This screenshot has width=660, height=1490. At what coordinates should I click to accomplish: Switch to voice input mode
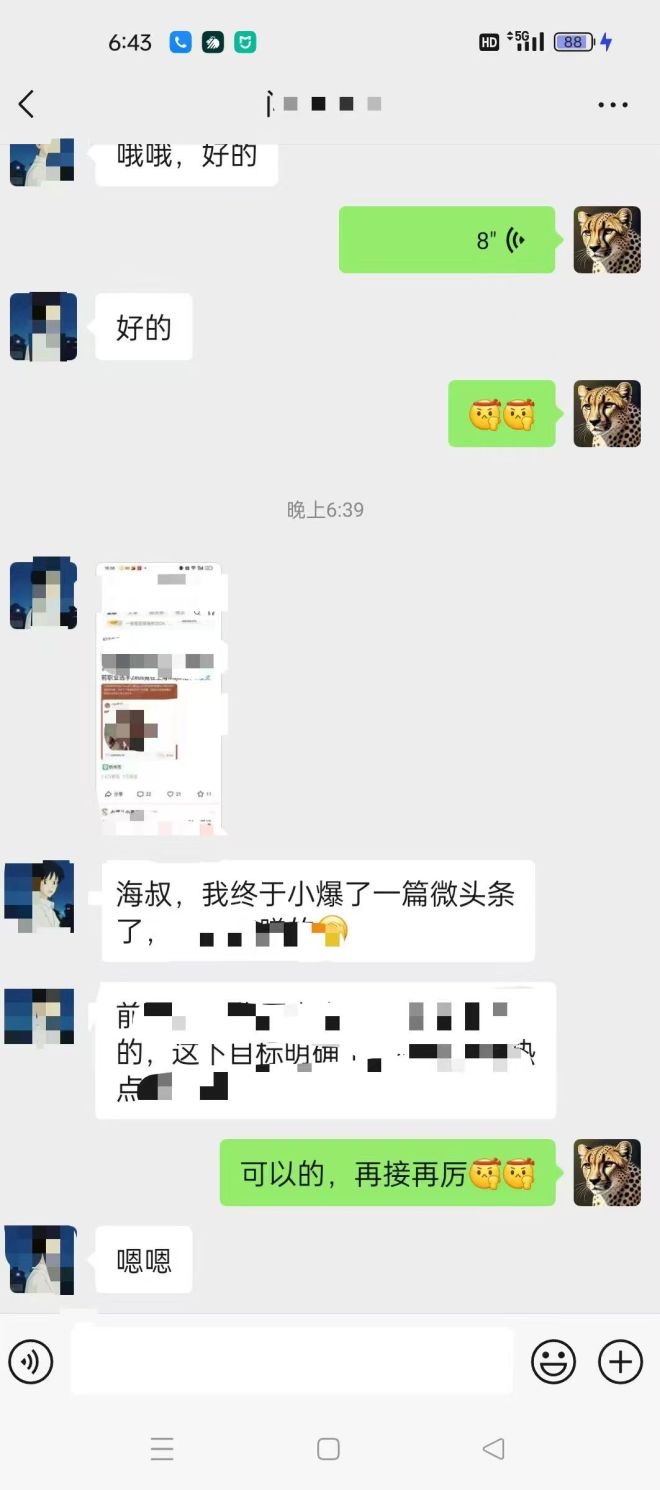(30, 1362)
